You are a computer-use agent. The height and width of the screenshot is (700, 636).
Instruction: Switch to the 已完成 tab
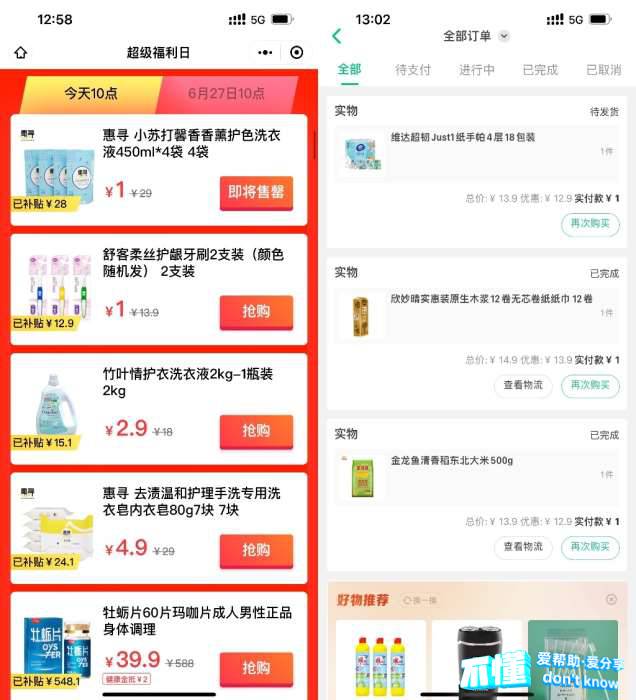click(x=540, y=70)
